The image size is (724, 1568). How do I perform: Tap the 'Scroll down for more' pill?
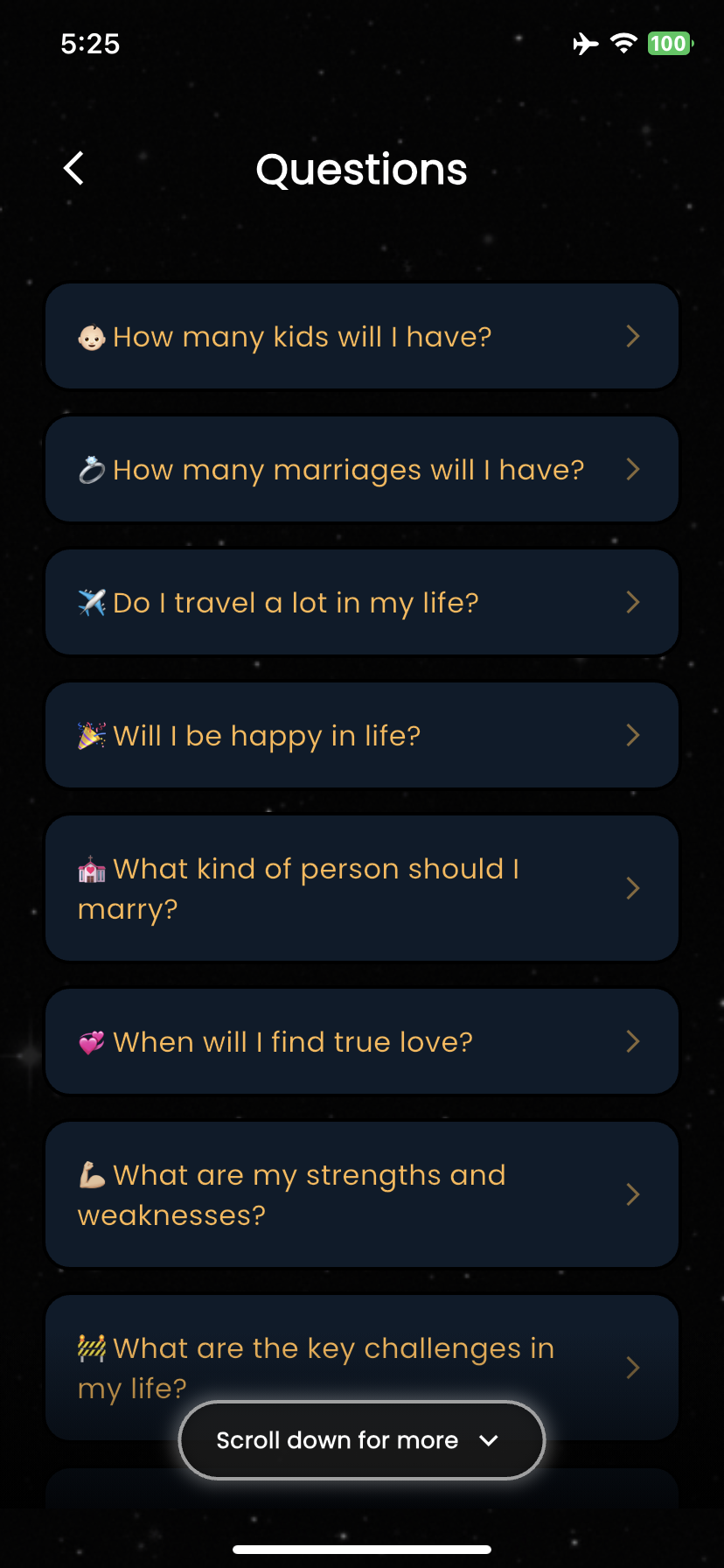click(361, 1439)
